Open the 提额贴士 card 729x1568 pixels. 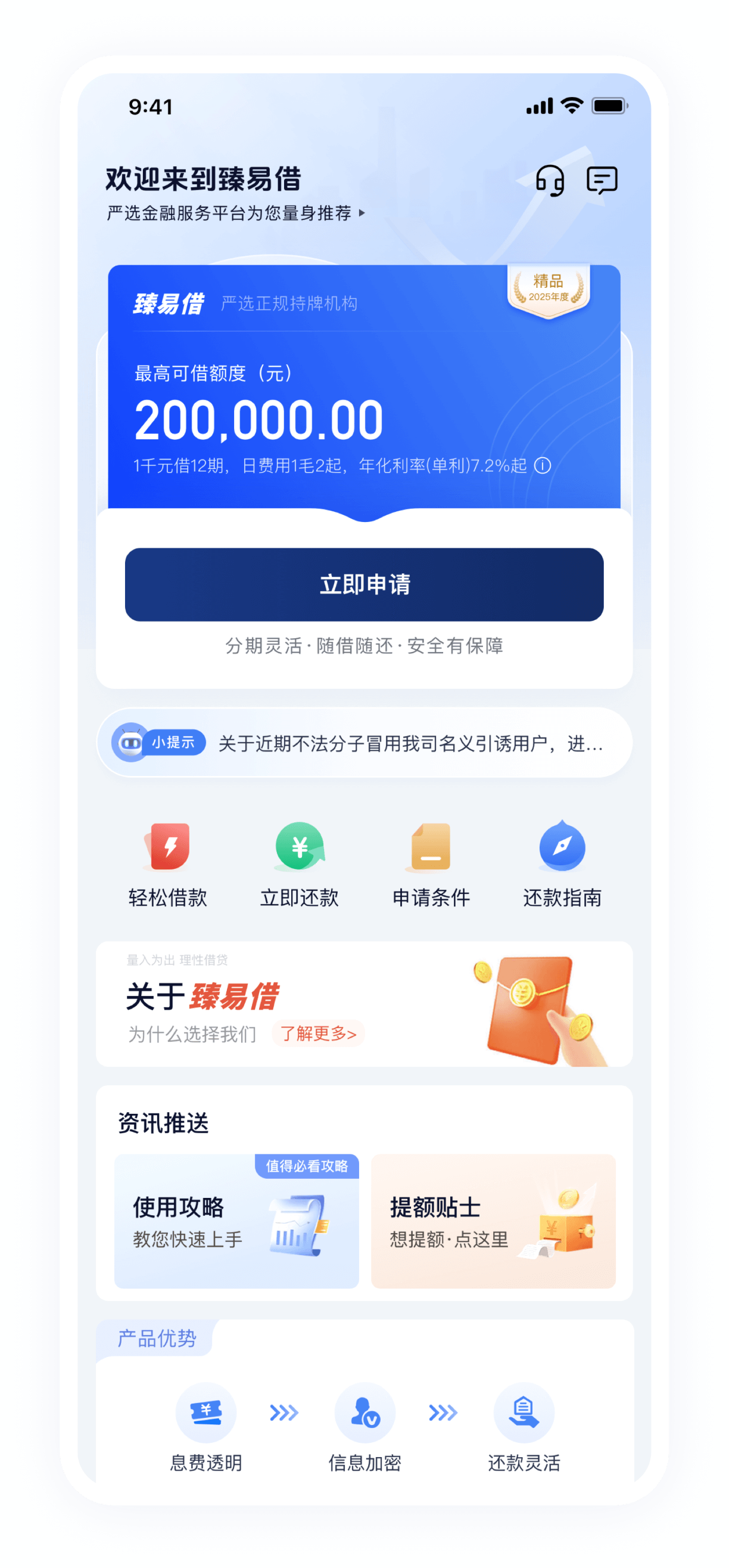click(493, 1221)
